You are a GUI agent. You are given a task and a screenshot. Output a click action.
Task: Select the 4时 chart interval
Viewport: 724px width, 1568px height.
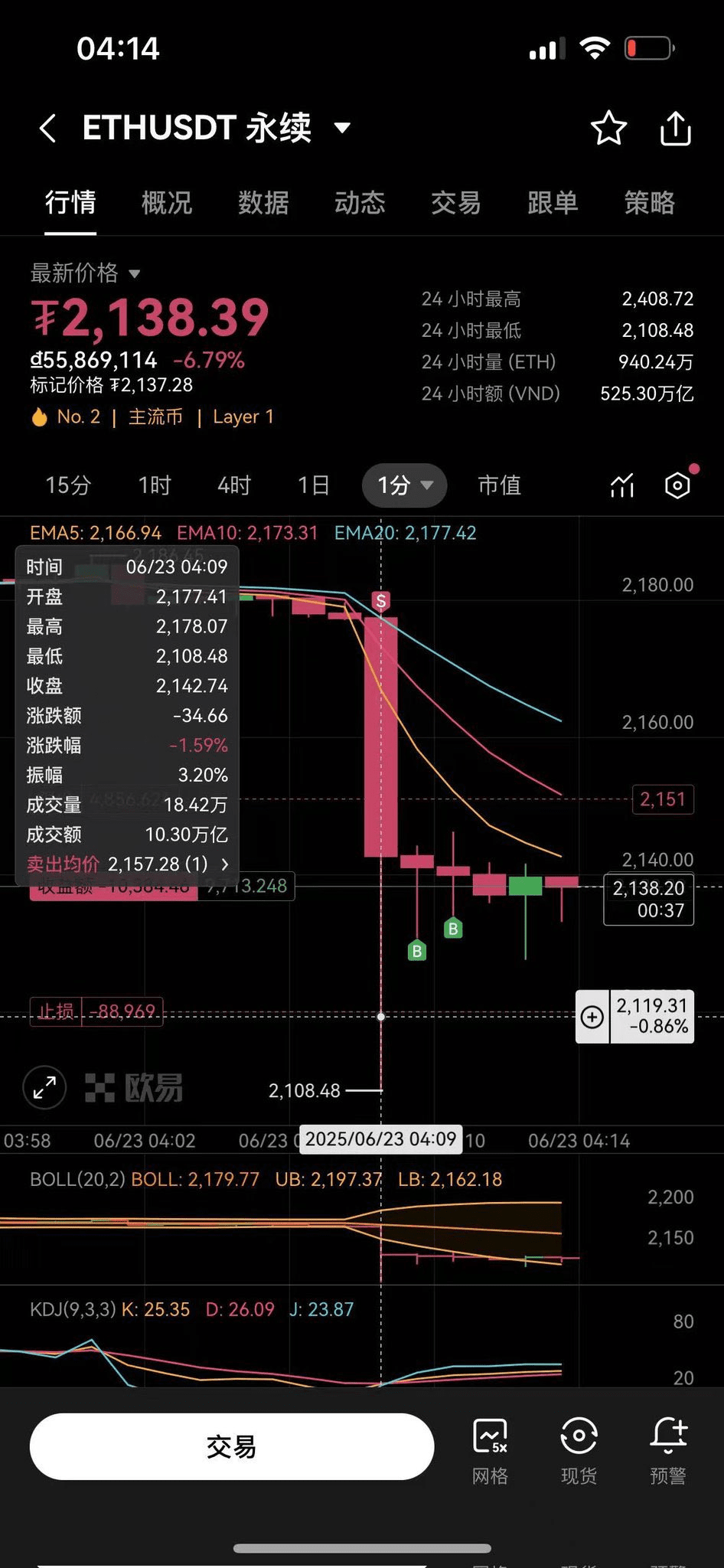coord(234,485)
